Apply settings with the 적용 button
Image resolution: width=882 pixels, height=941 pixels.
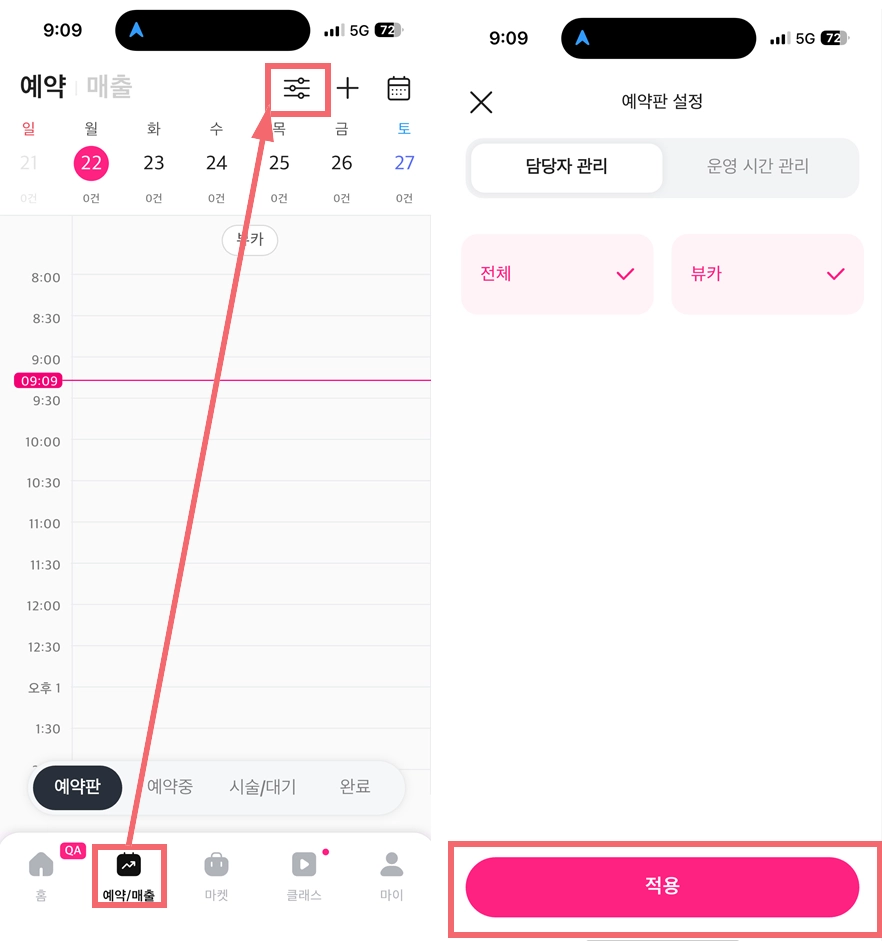[x=662, y=887]
